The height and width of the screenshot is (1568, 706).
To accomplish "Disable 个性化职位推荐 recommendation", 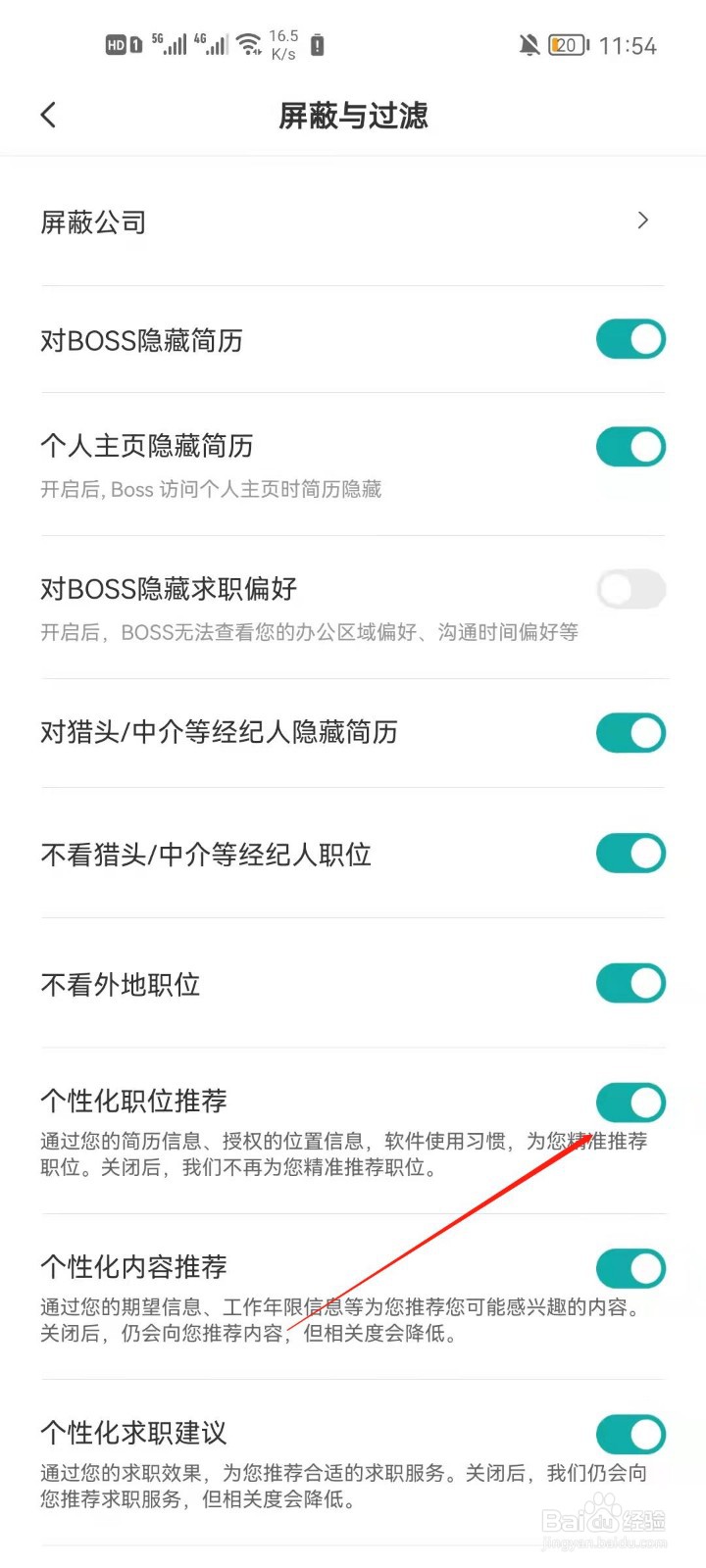I will (x=630, y=1102).
